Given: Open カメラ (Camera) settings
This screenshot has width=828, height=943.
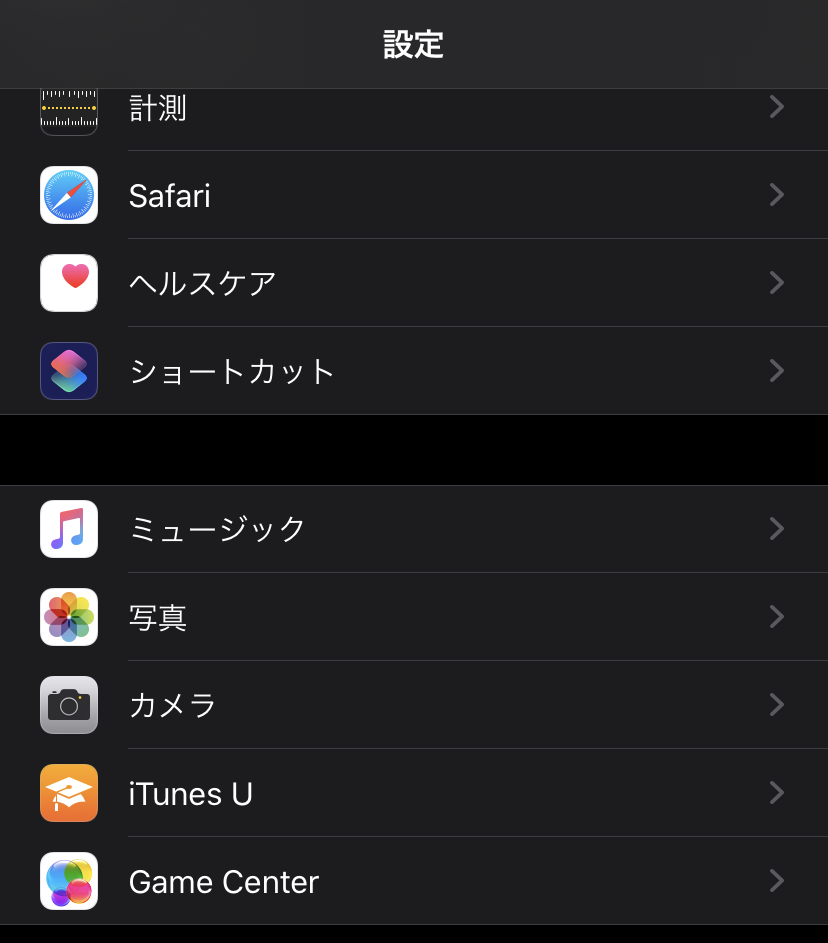Looking at the screenshot, I should (414, 705).
